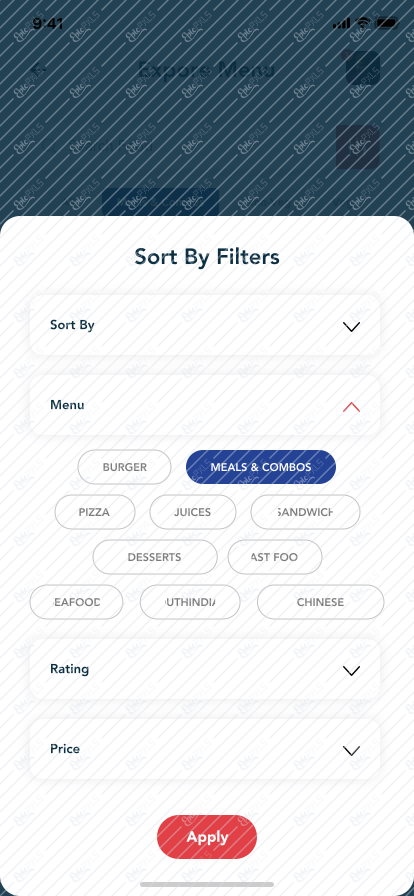The height and width of the screenshot is (896, 414).
Task: Deselect the Meals & Combos chip
Action: [261, 467]
